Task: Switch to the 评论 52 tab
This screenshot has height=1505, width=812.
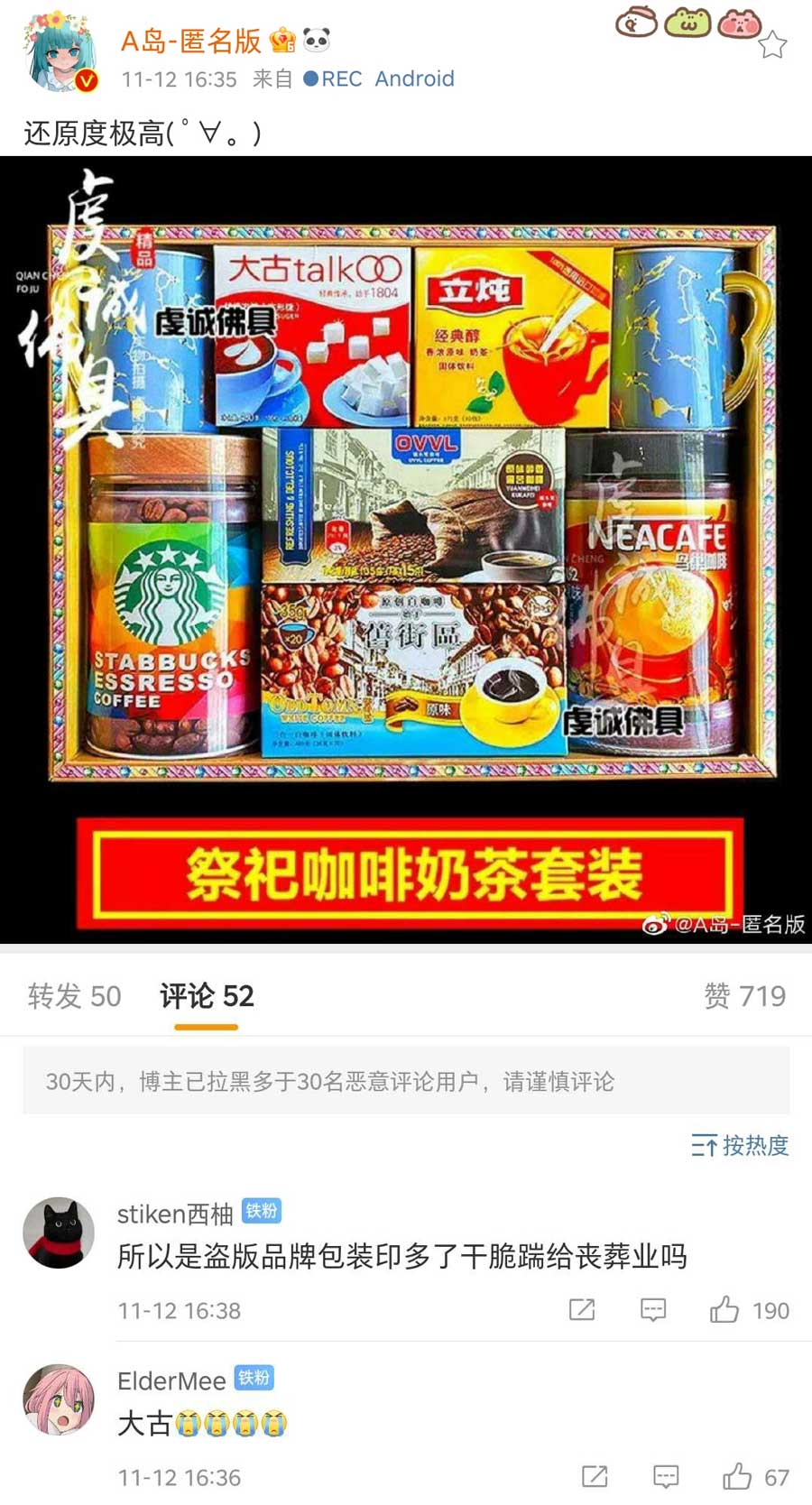Action: pyautogui.click(x=207, y=996)
